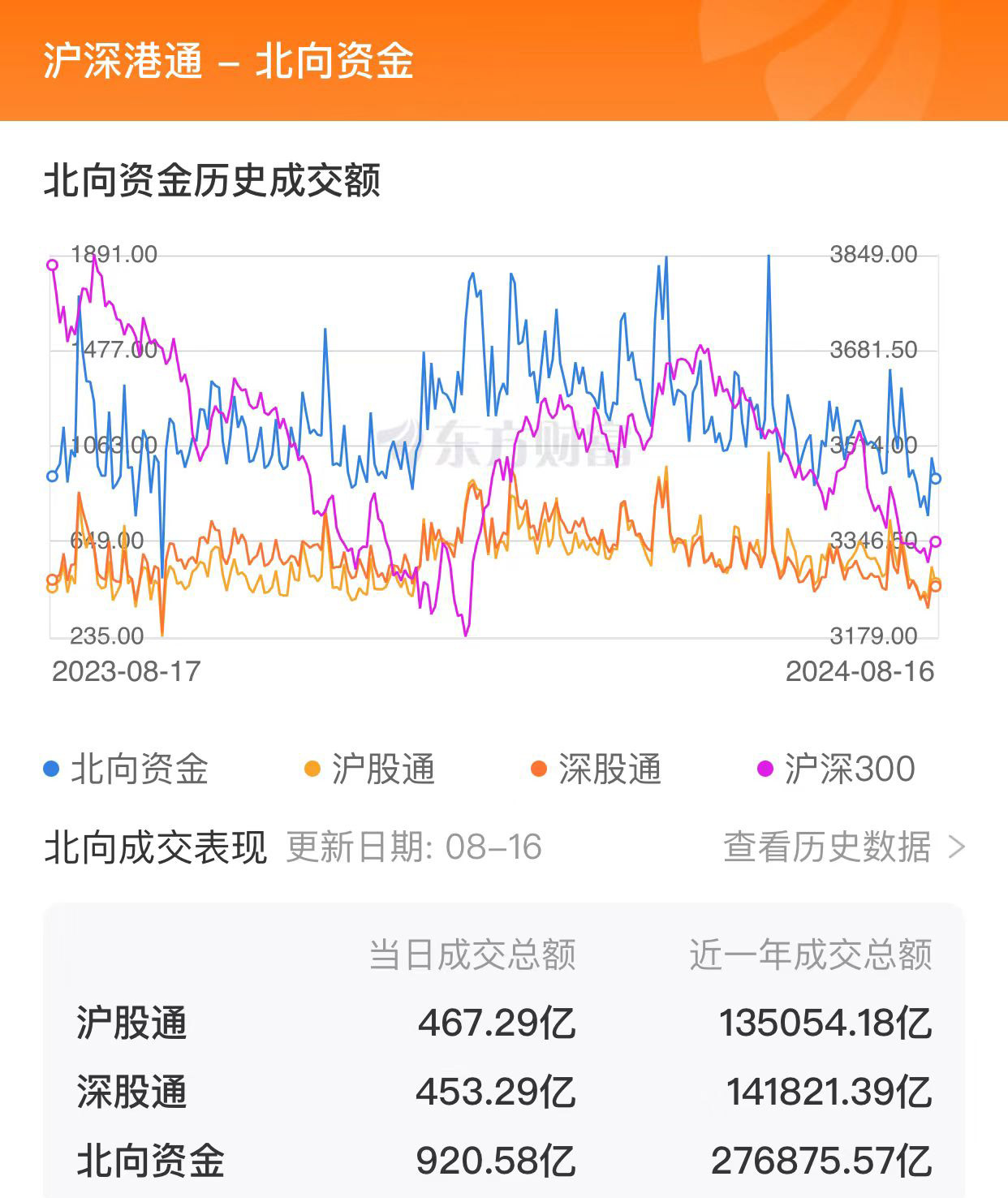The height and width of the screenshot is (1198, 1008).
Task: Open 查看历史数据 historical data link
Action: point(842,847)
